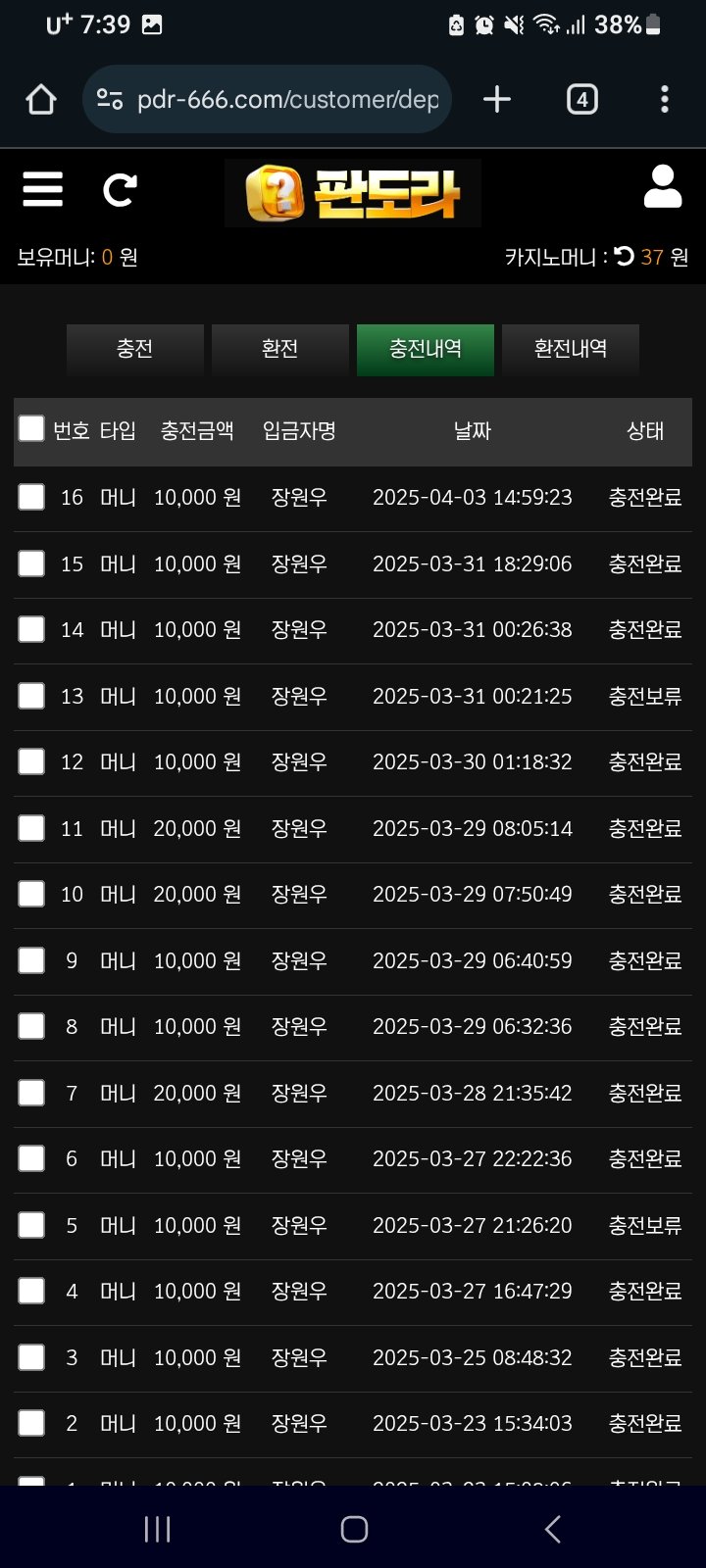Mark the checkbox for entry 7
Image resolution: width=706 pixels, height=1568 pixels.
coord(31,1093)
